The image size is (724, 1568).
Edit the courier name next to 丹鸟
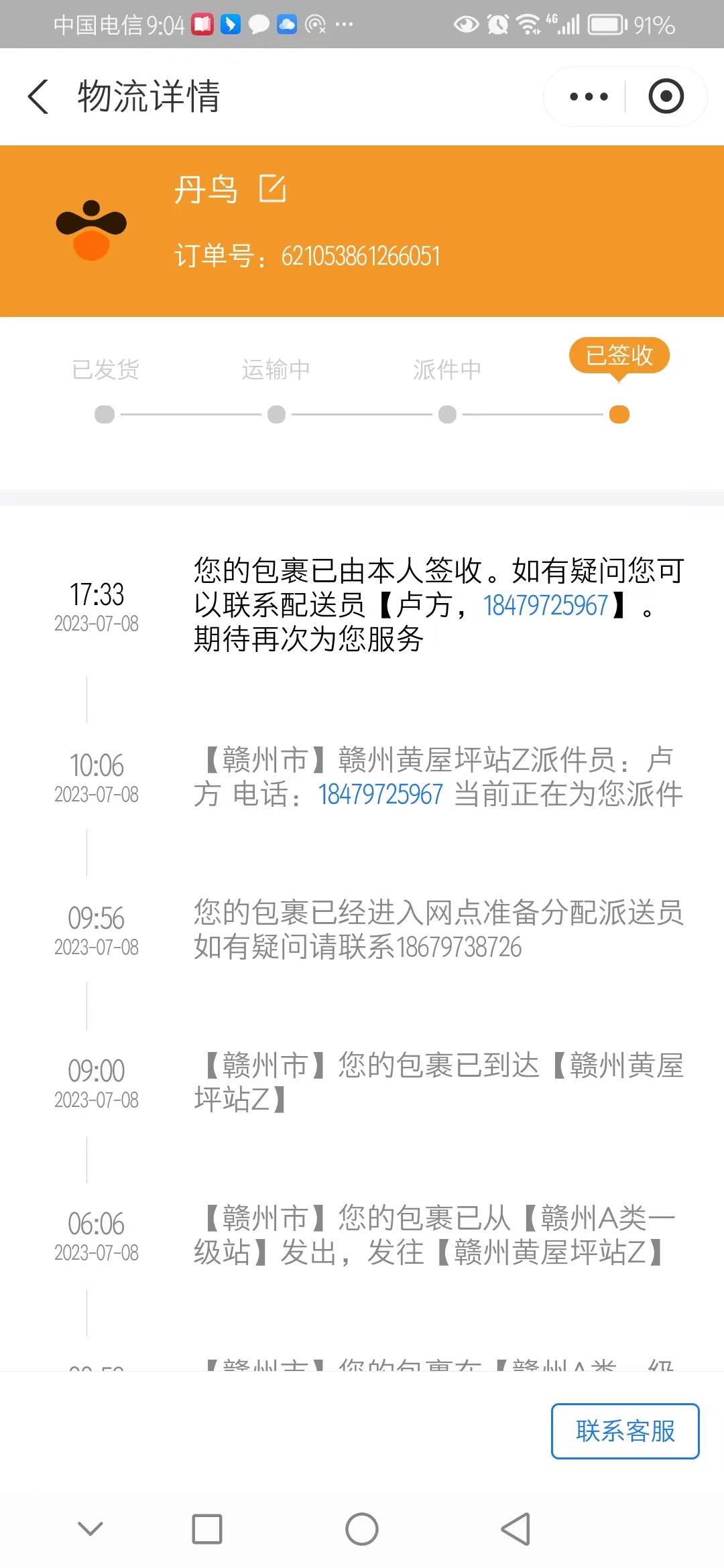click(273, 188)
